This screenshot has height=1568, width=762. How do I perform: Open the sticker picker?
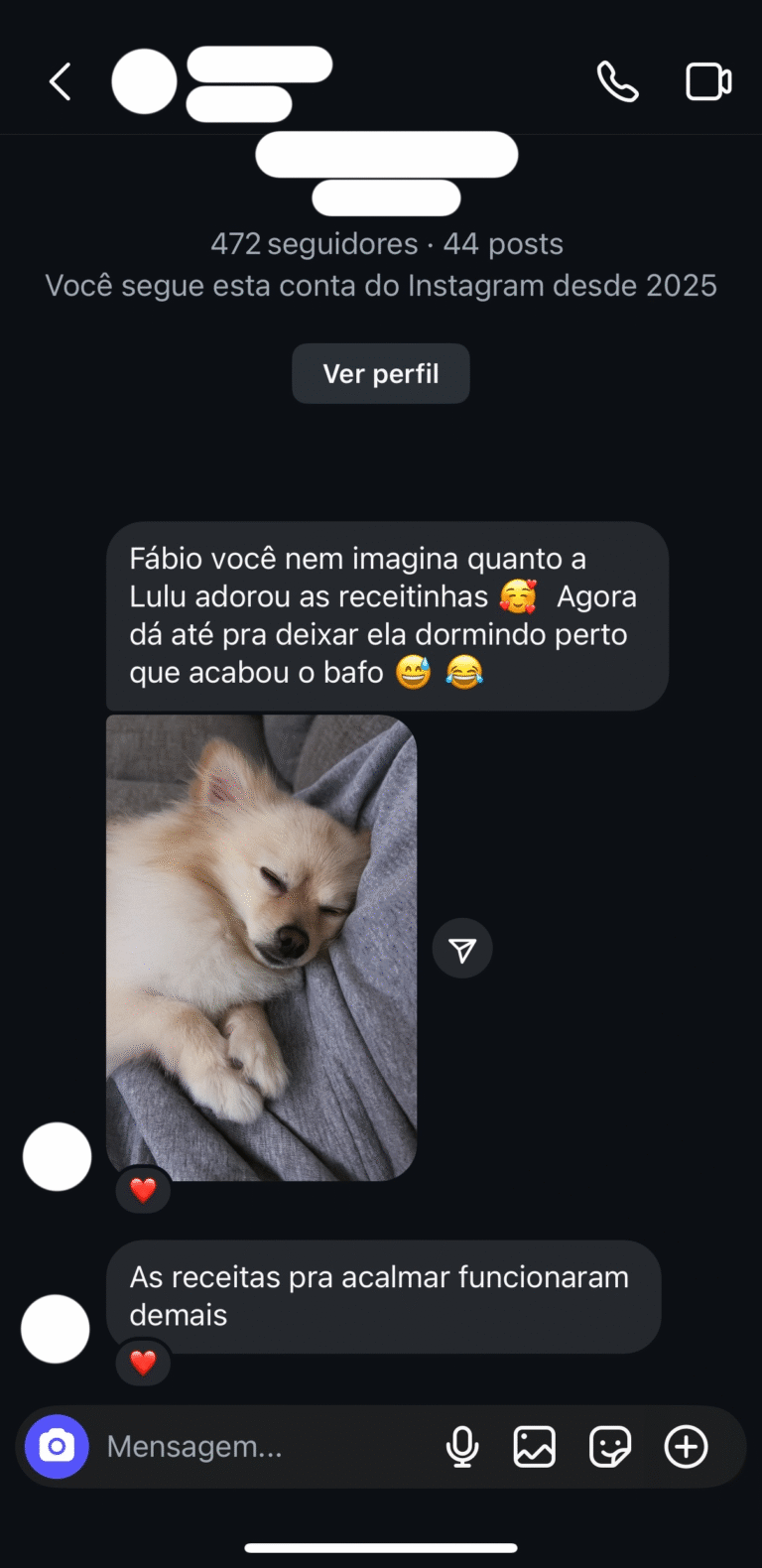[609, 1447]
